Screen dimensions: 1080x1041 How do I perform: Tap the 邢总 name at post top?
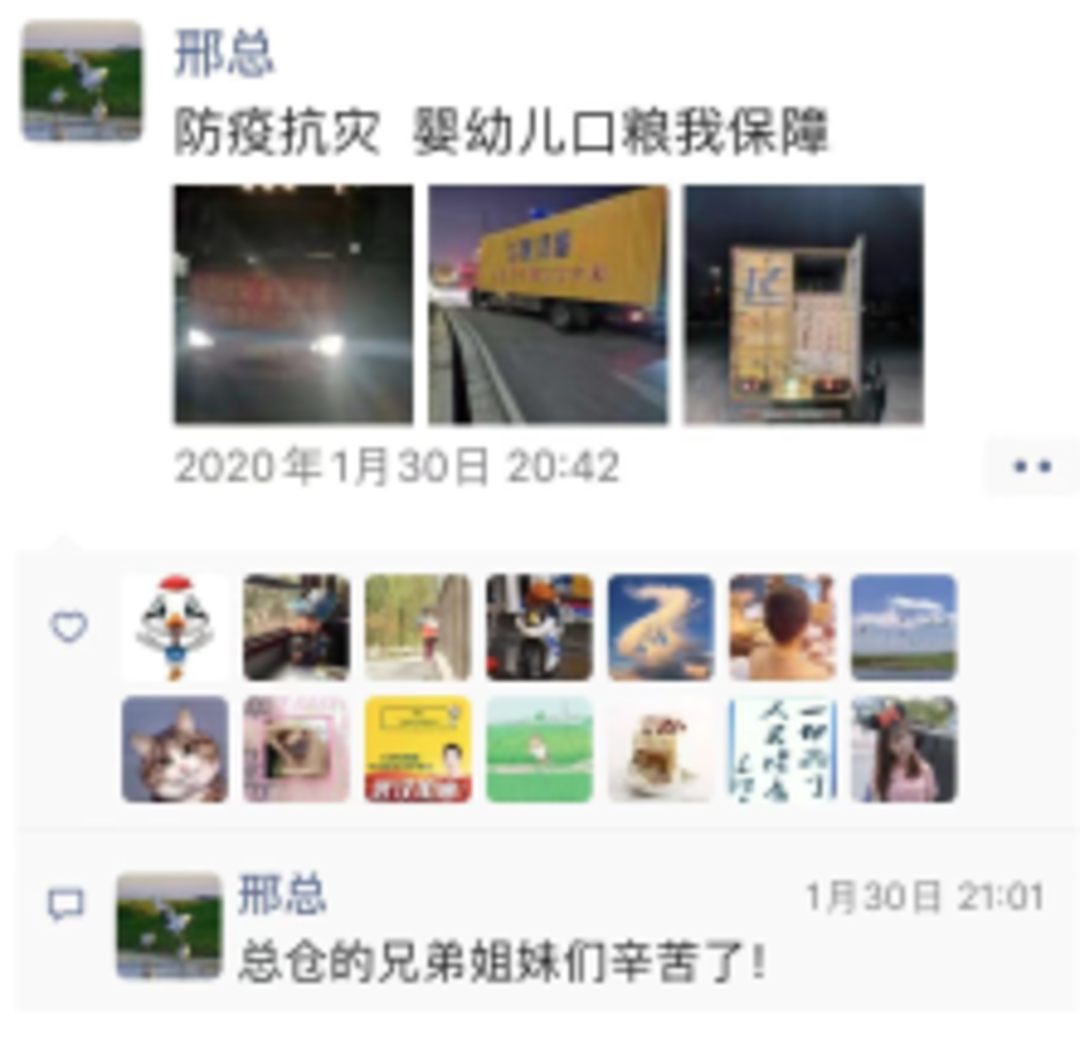(224, 53)
